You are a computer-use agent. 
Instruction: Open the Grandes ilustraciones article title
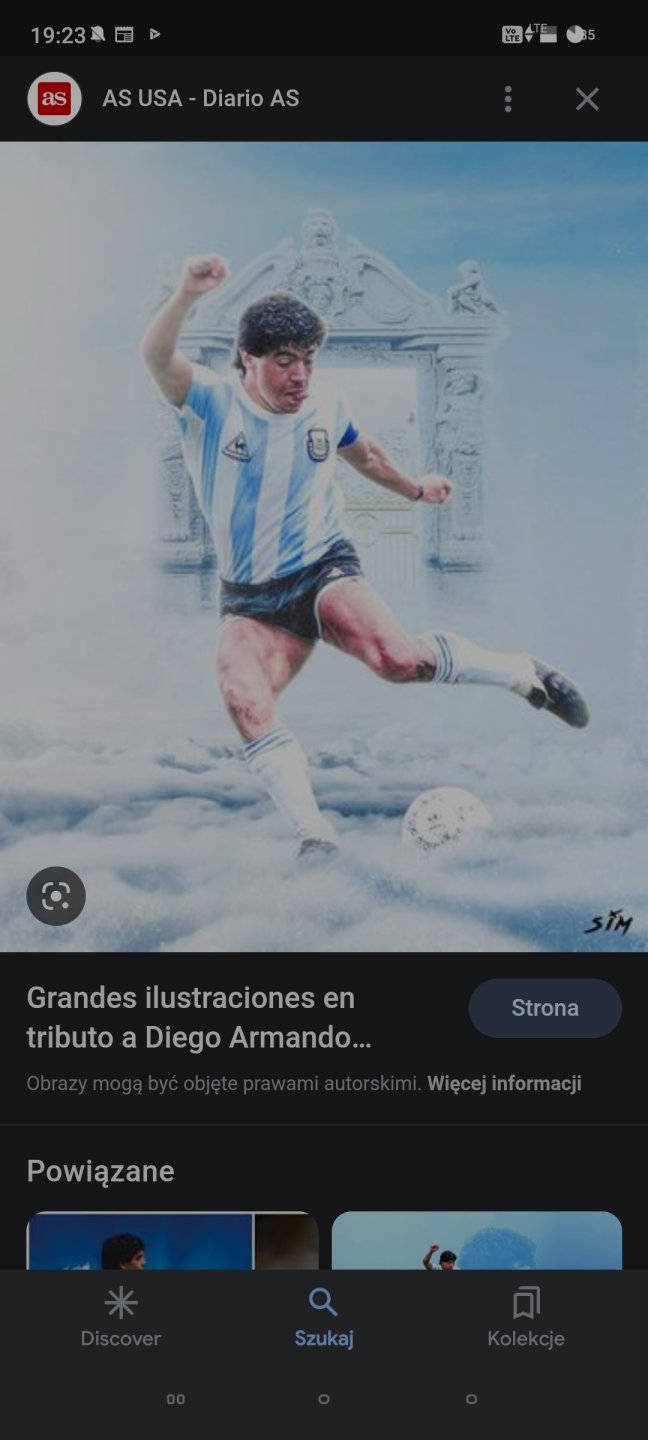coord(198,1017)
